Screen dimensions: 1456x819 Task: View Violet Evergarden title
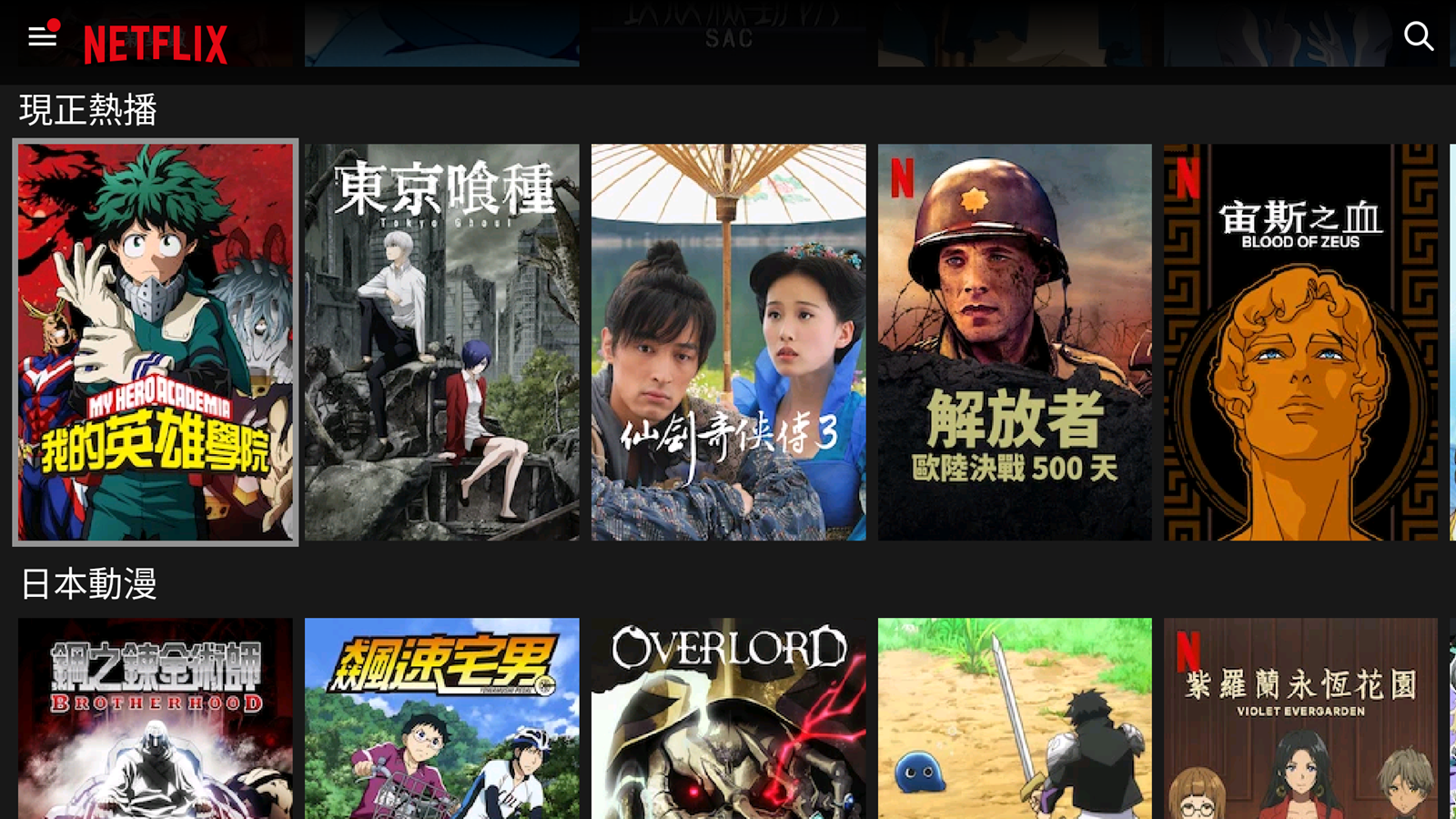1300,719
